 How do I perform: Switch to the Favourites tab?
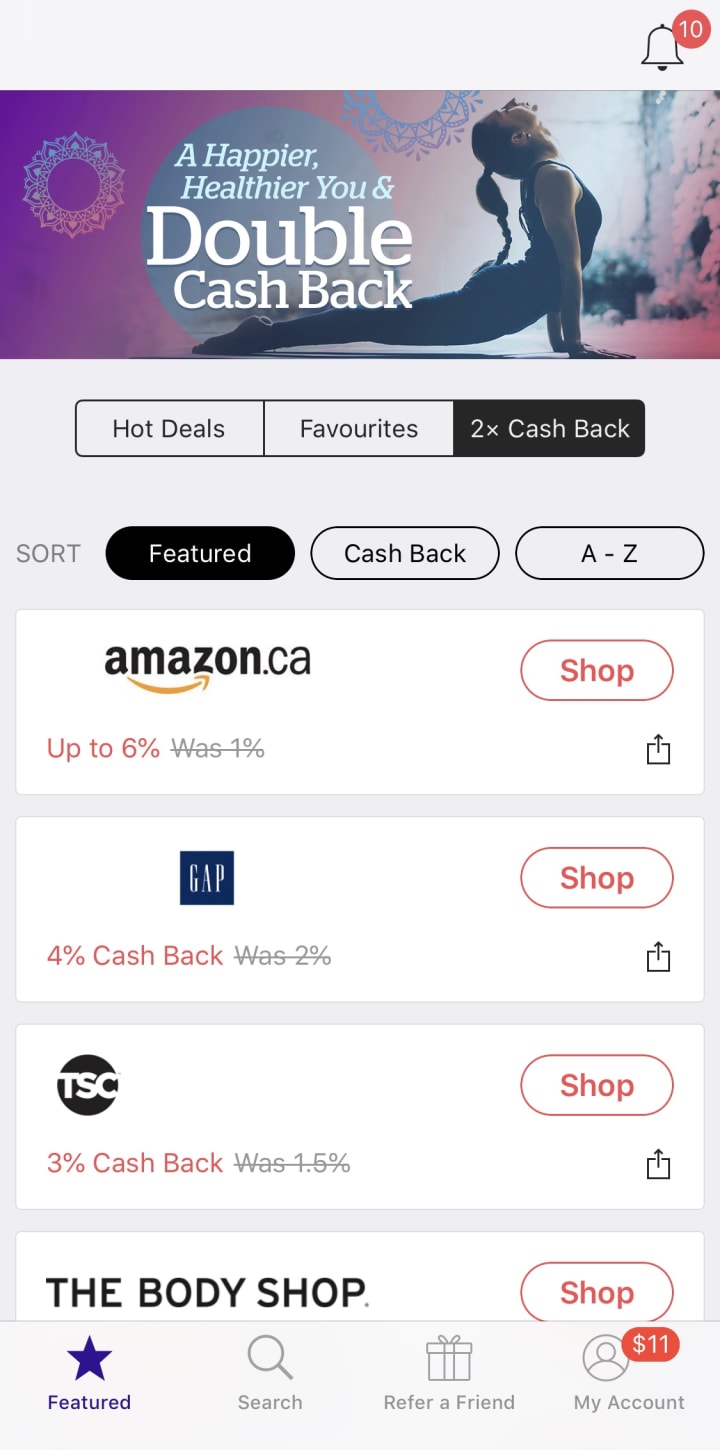point(359,429)
